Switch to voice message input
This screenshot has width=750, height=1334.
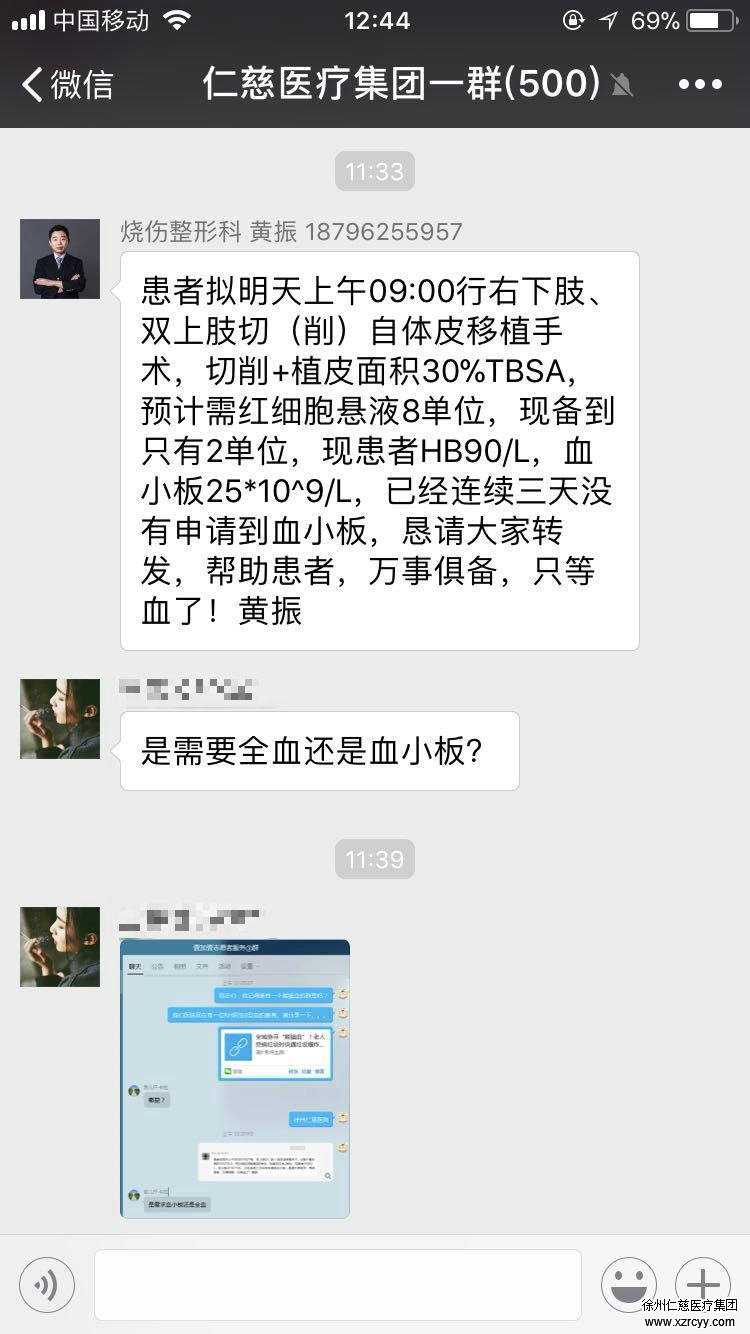click(46, 1284)
